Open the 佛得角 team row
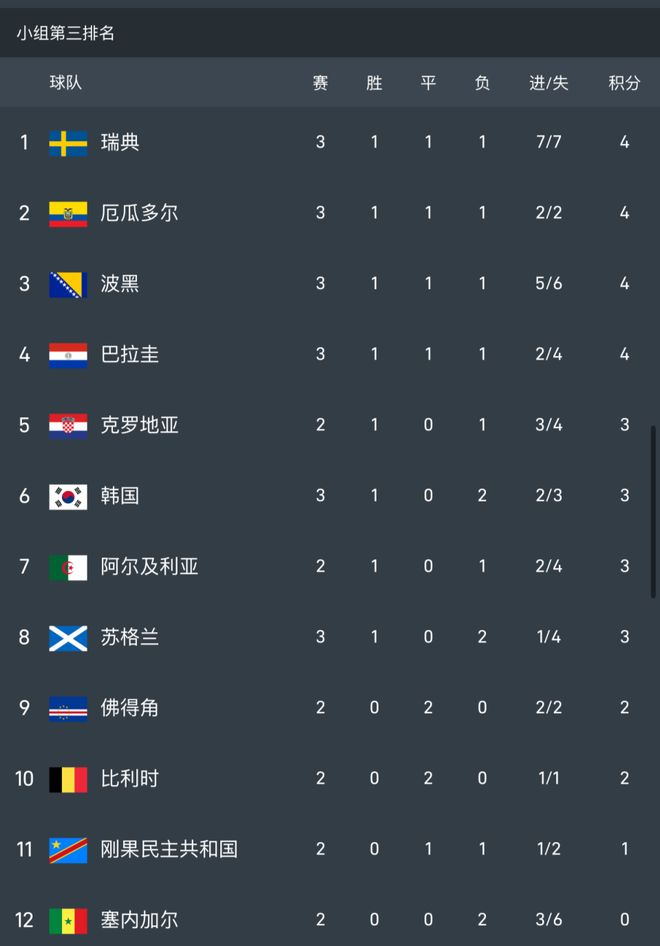Screen dimensions: 660x946 tap(330, 707)
